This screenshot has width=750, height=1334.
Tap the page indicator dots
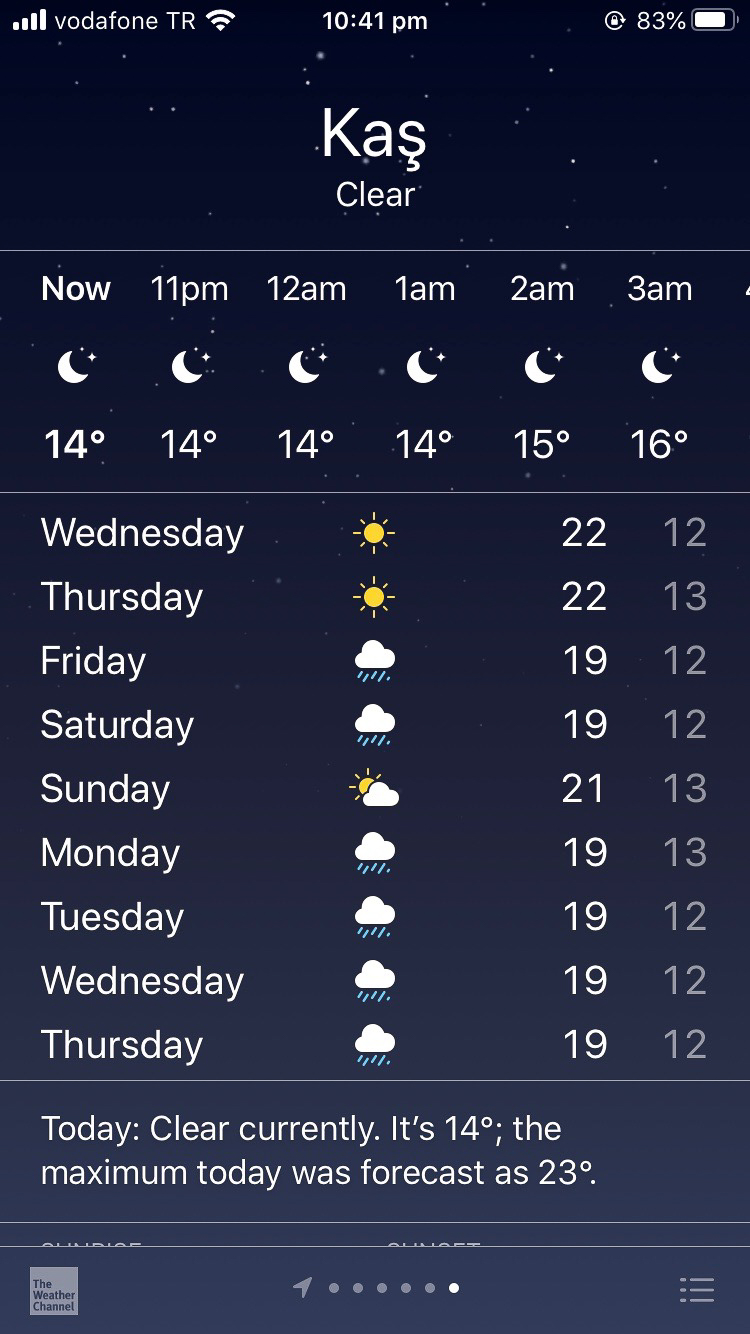coord(382,1288)
